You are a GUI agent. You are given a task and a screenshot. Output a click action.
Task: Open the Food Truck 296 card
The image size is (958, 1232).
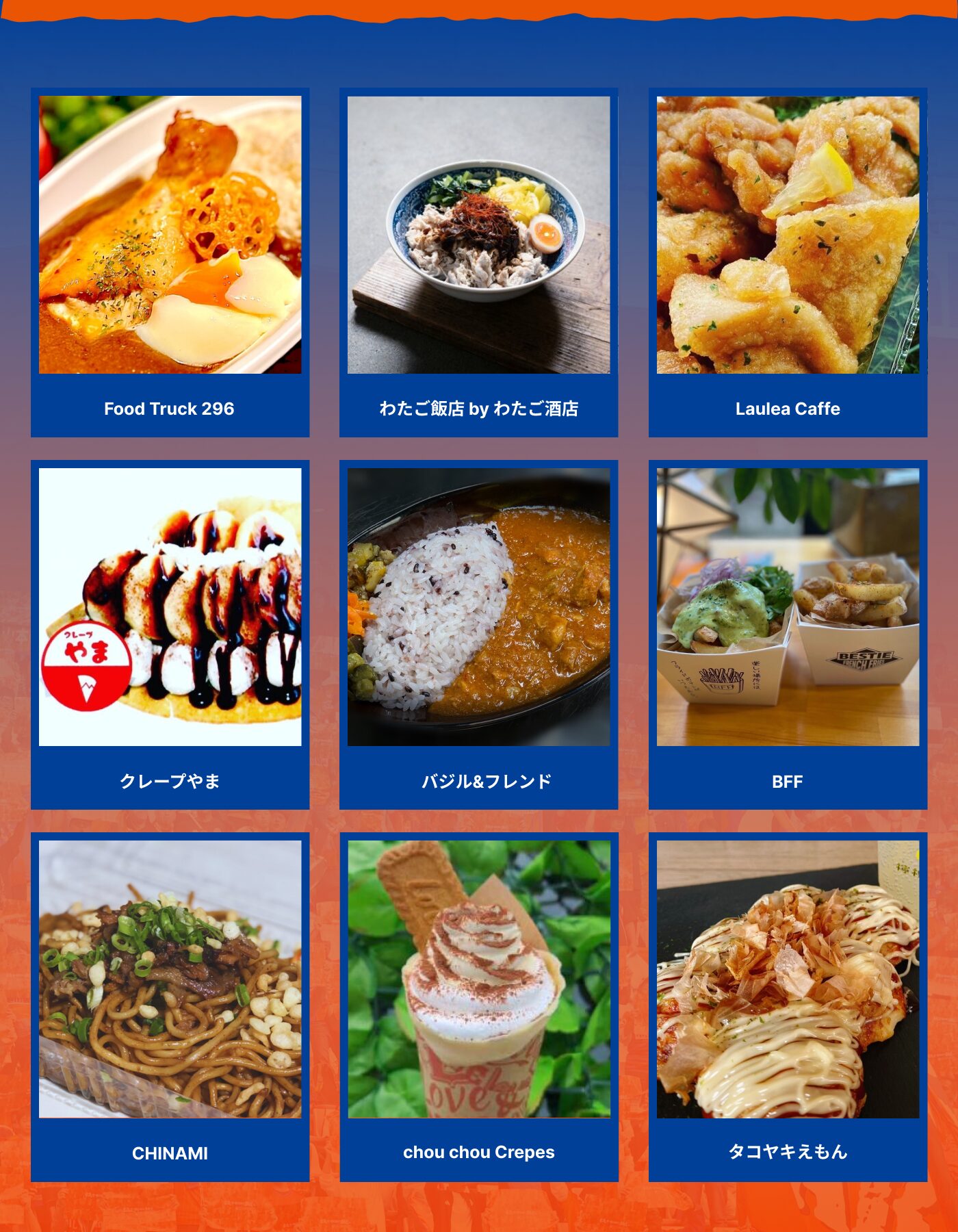[170, 262]
